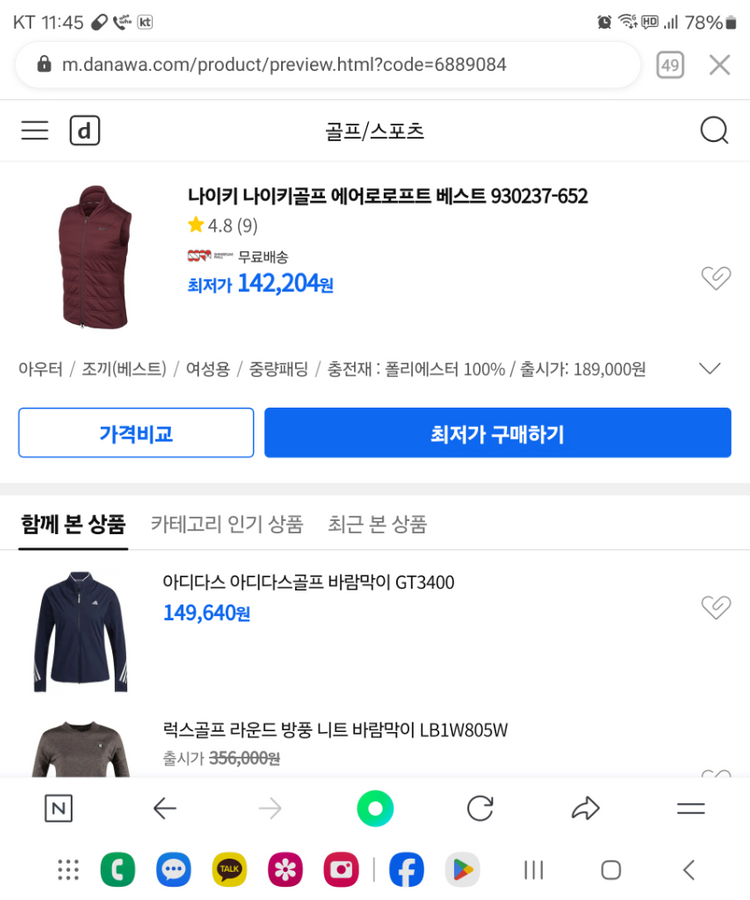Viewport: 750px width, 900px height.
Task: Select the 최근 본 상품 tab
Action: [x=378, y=524]
